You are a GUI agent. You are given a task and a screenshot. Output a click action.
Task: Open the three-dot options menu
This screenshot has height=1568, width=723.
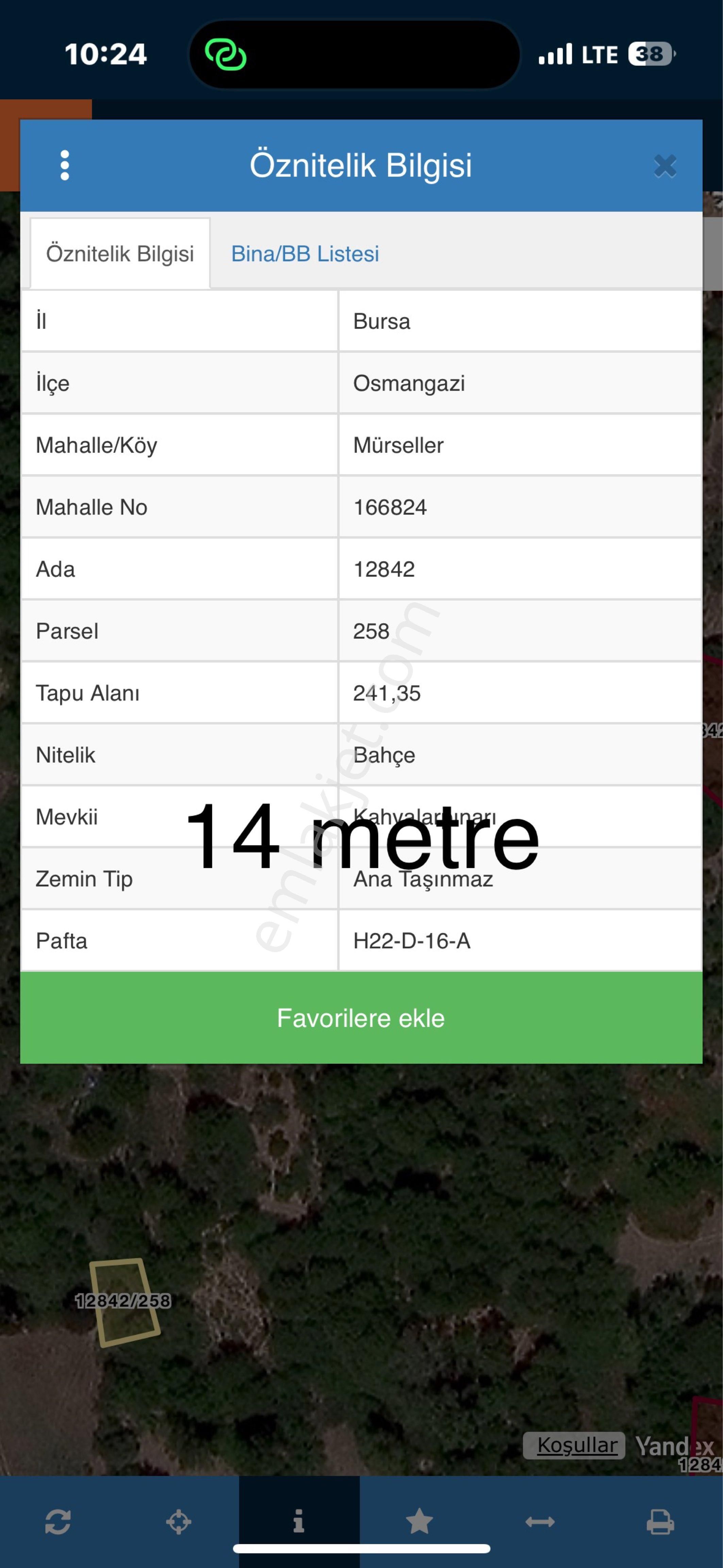65,166
